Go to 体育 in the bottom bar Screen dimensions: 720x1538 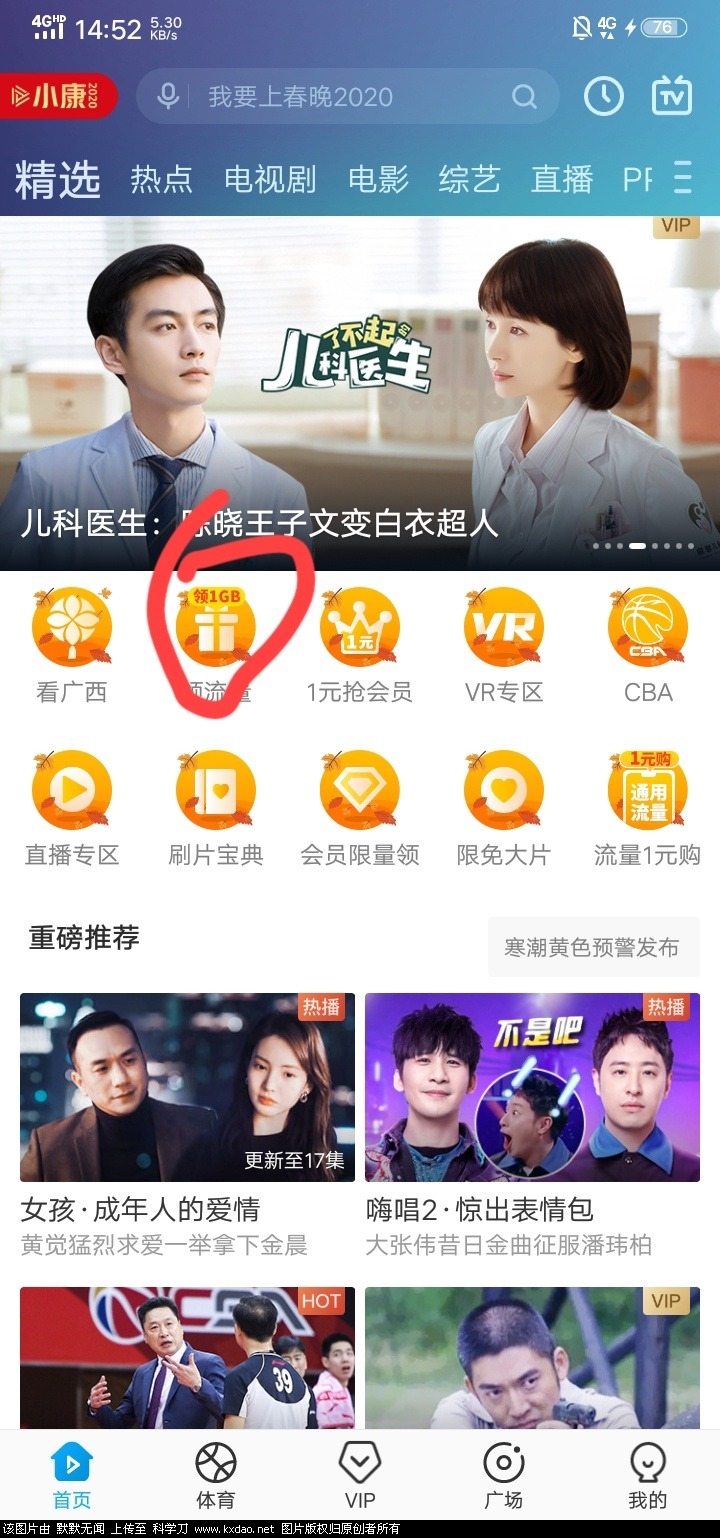[216, 1476]
